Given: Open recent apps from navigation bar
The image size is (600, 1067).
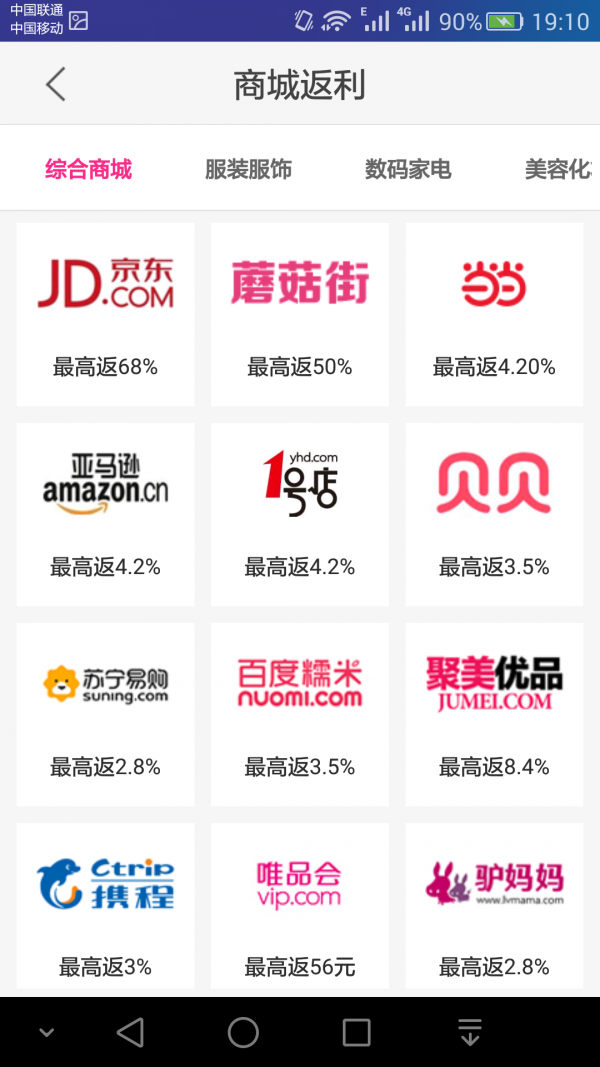Looking at the screenshot, I should 356,1032.
